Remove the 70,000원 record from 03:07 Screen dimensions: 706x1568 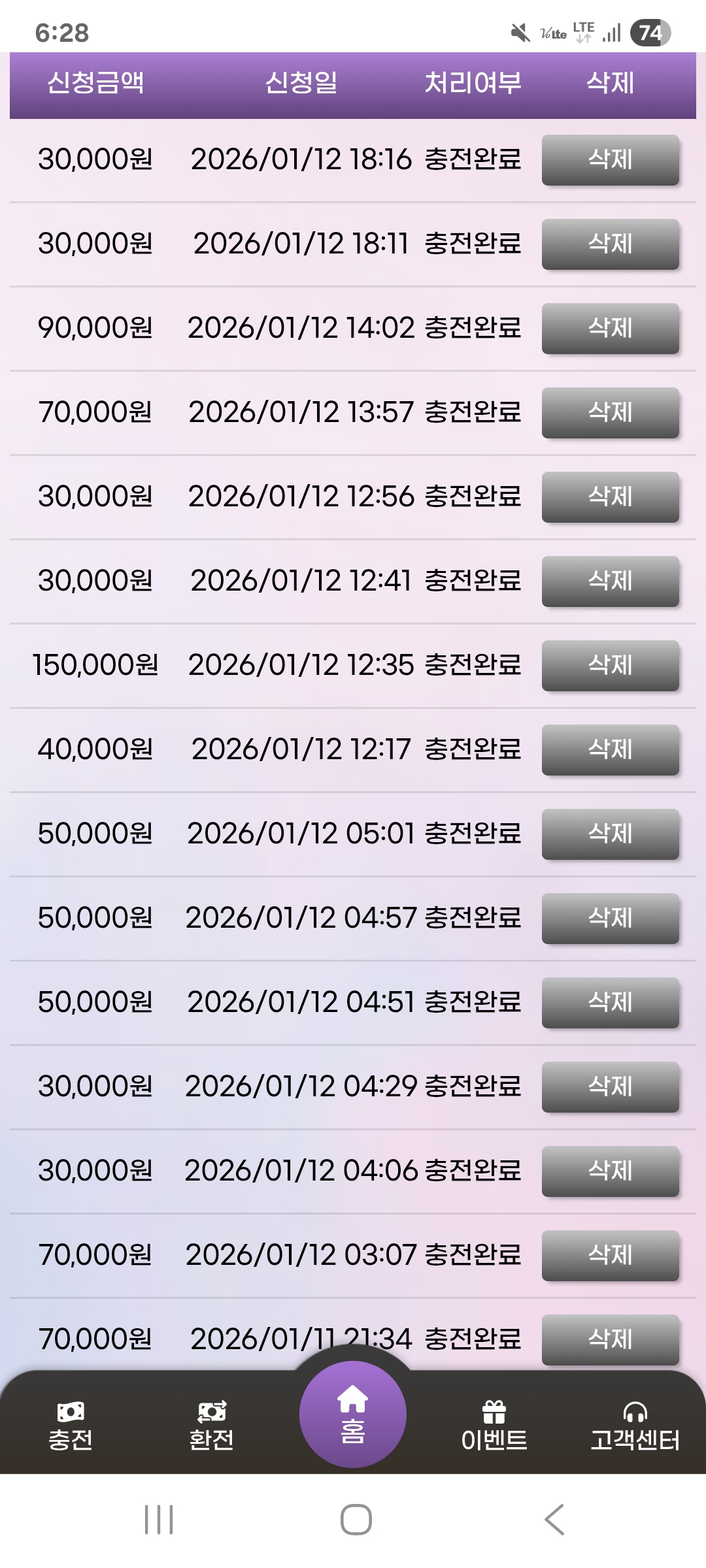click(x=610, y=1256)
